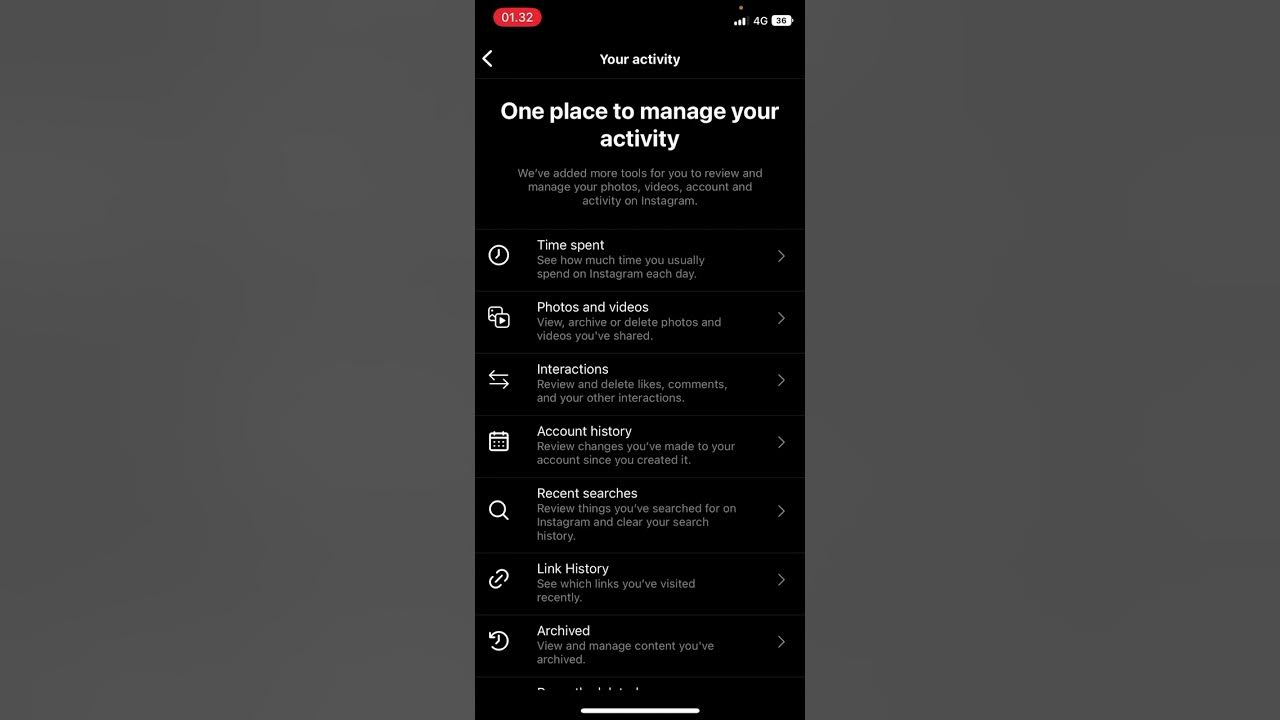Viewport: 1280px width, 720px height.
Task: Go back from Your activity
Action: pos(488,59)
